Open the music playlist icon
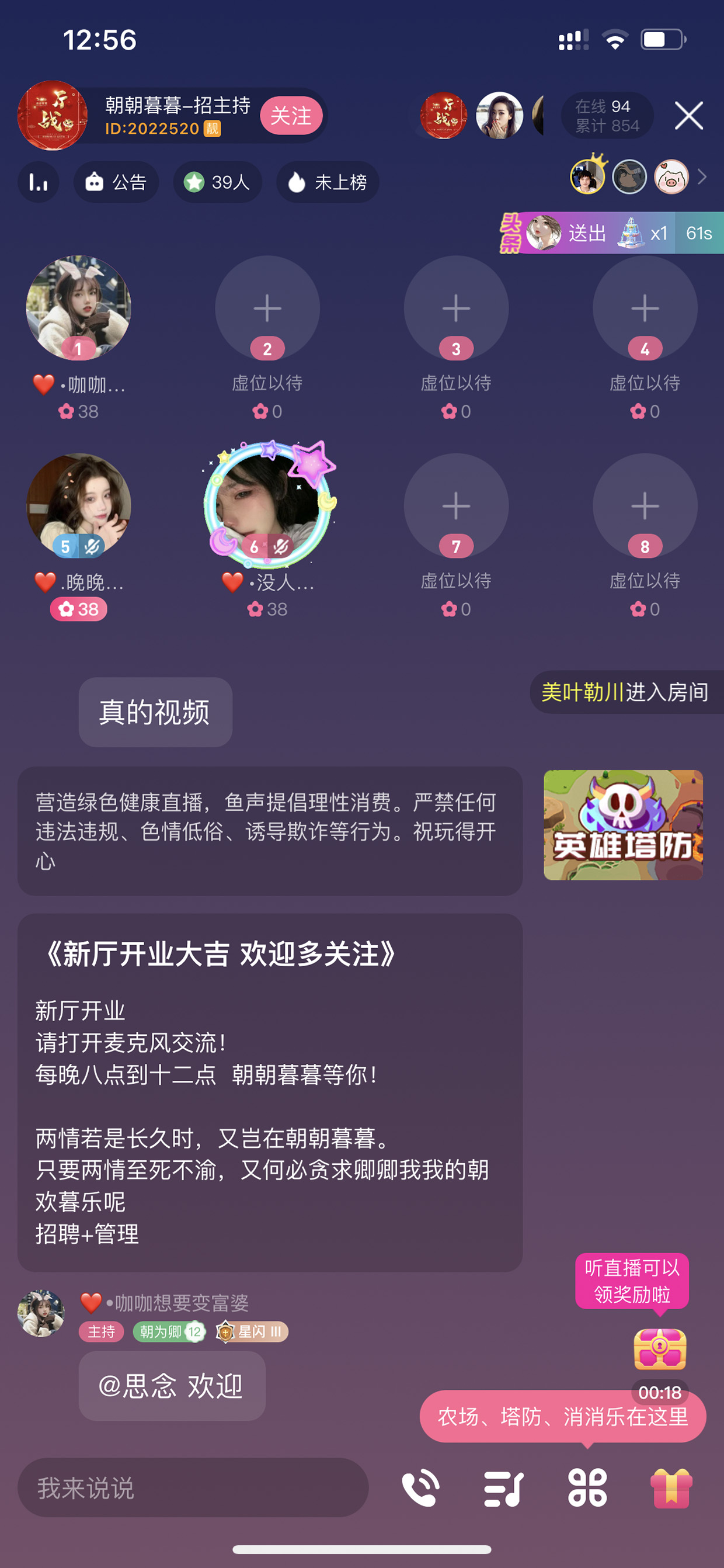 504,1487
